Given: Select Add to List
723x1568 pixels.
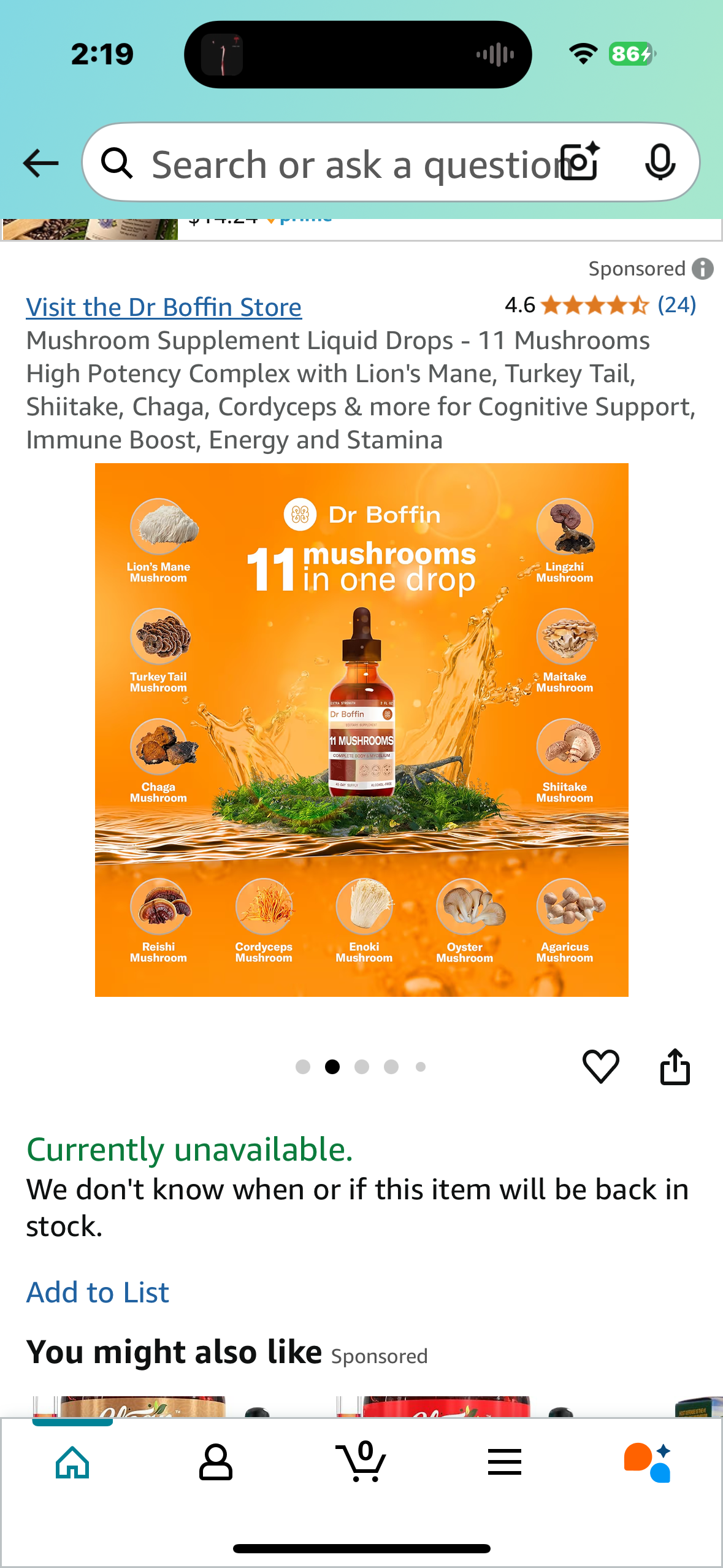Looking at the screenshot, I should pos(98,1293).
